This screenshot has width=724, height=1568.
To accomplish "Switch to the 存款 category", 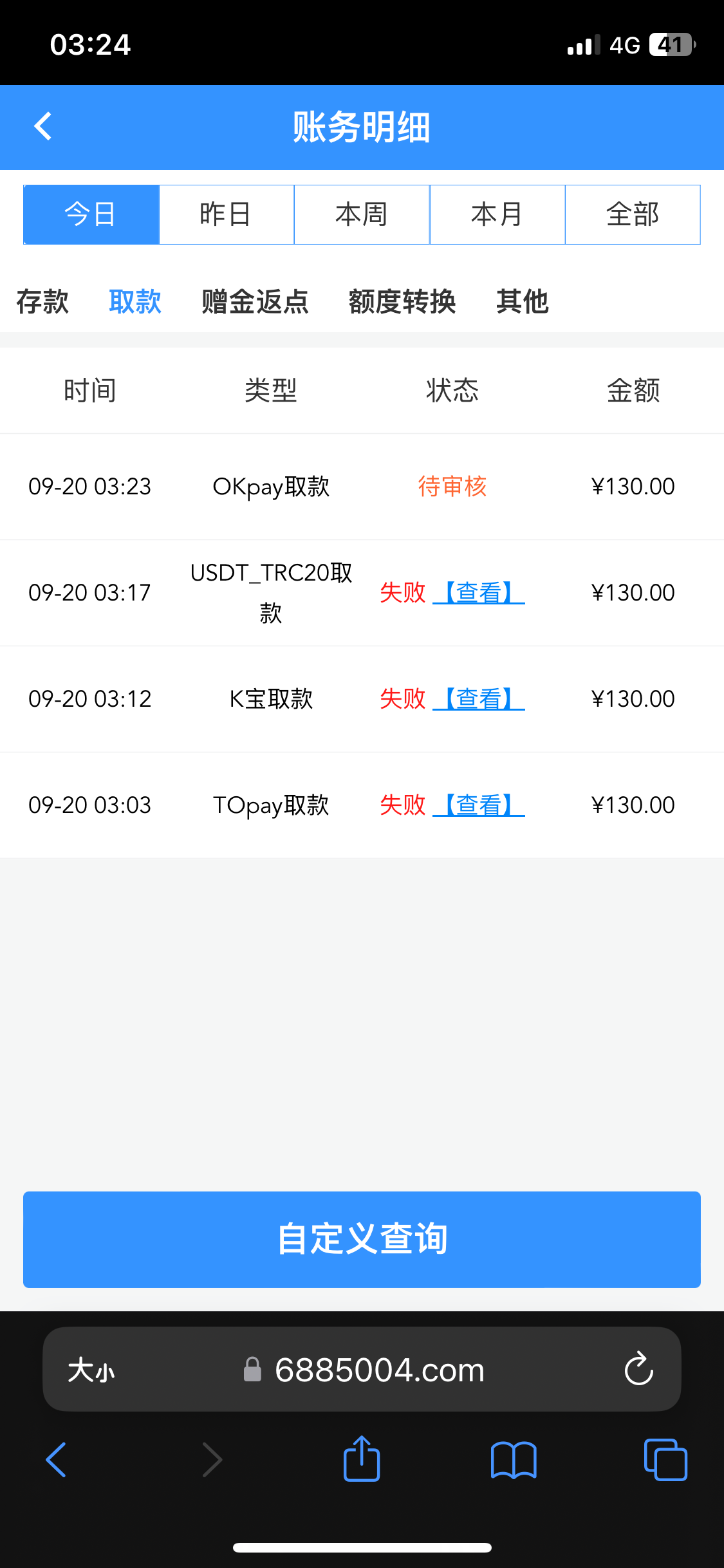I will pyautogui.click(x=42, y=301).
